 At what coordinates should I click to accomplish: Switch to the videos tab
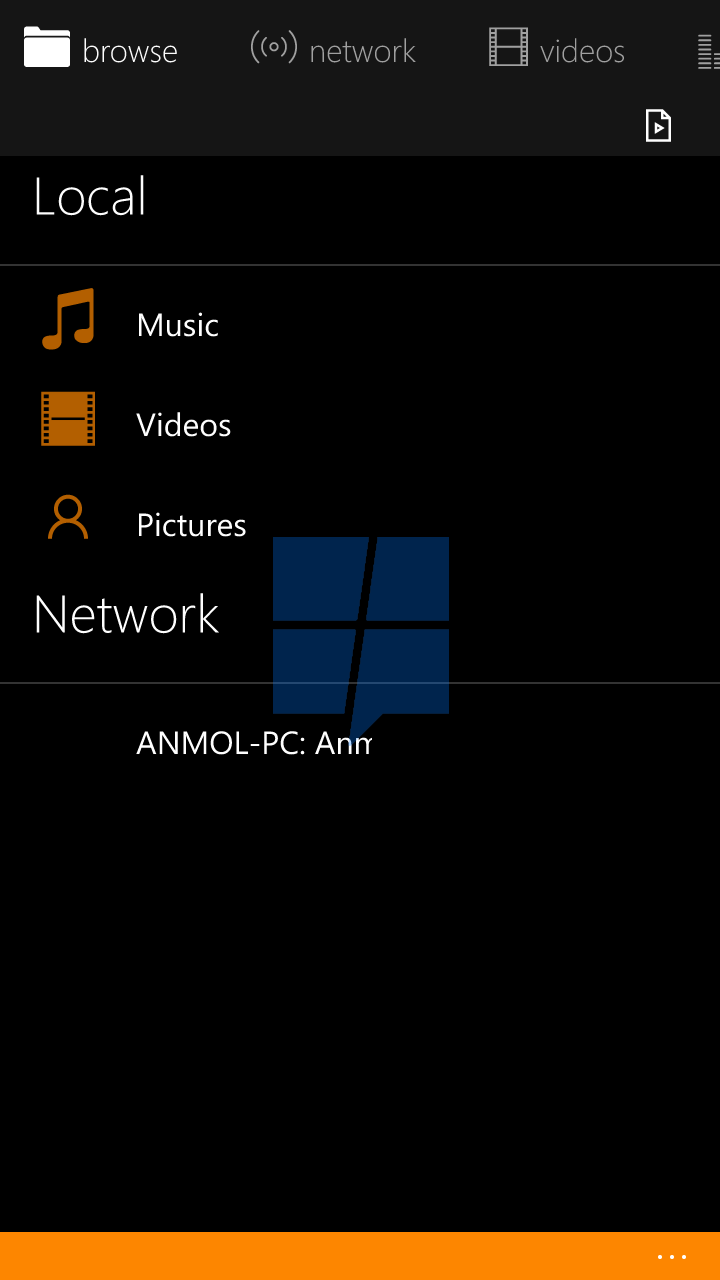click(x=557, y=49)
